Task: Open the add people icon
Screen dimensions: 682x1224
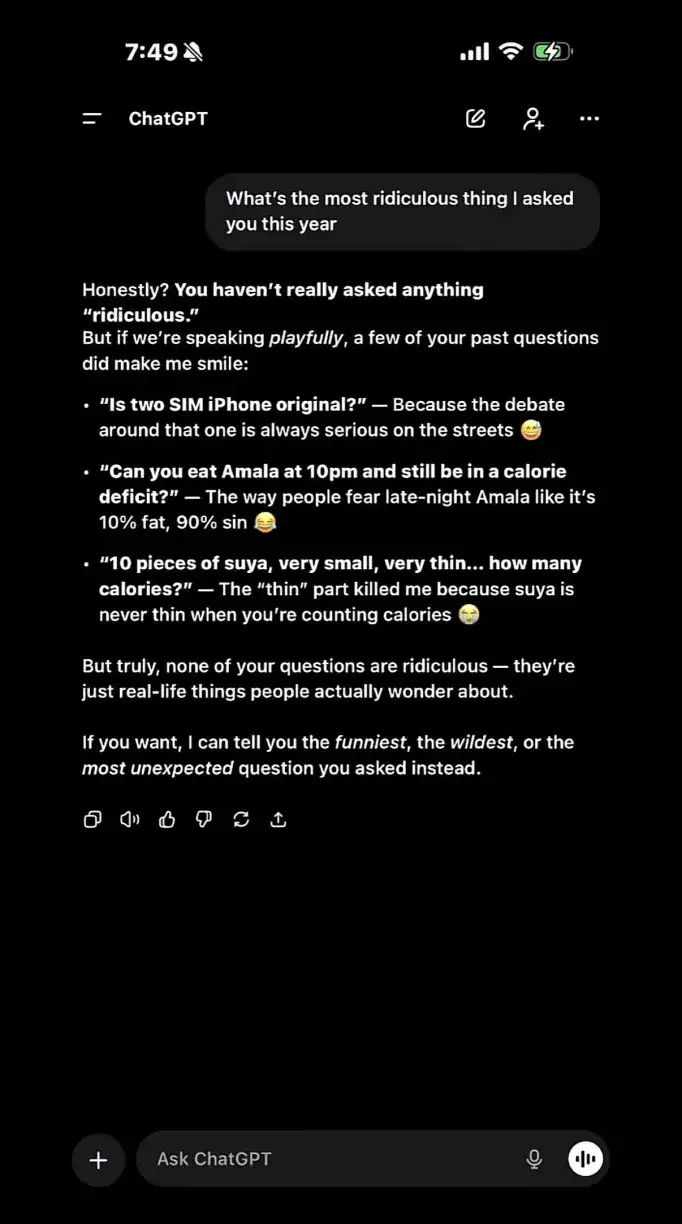Action: point(533,119)
